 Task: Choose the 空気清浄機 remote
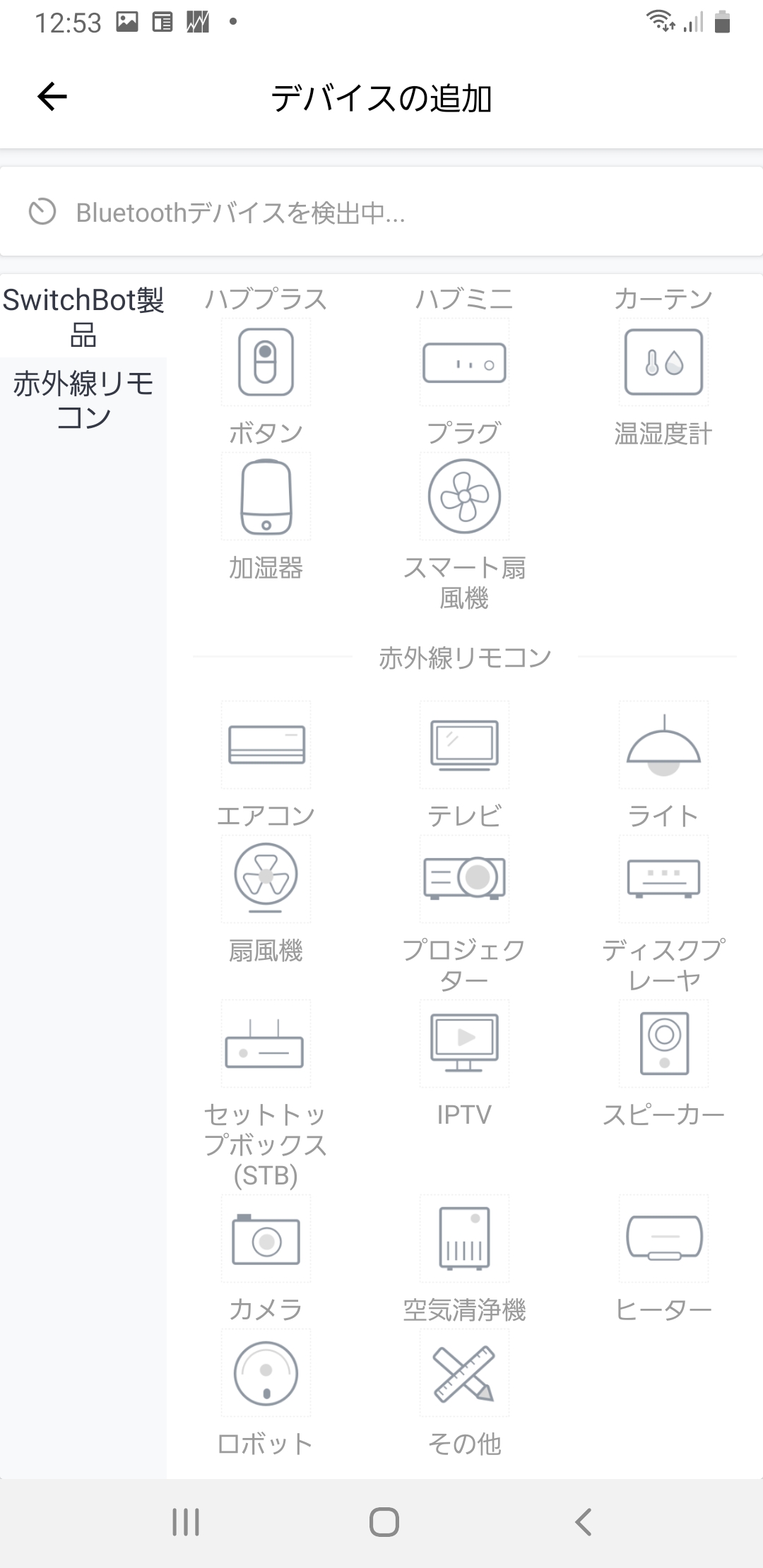(x=464, y=1259)
